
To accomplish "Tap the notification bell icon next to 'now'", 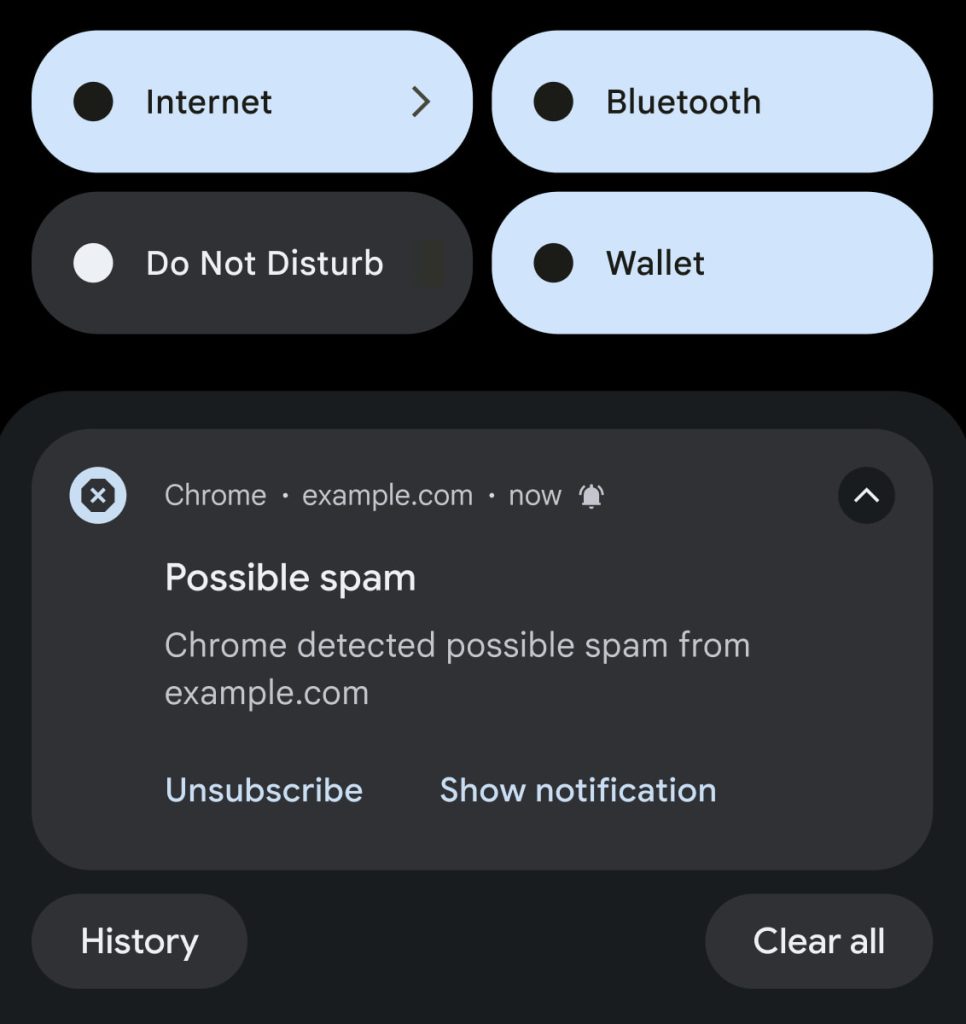I will coord(590,495).
